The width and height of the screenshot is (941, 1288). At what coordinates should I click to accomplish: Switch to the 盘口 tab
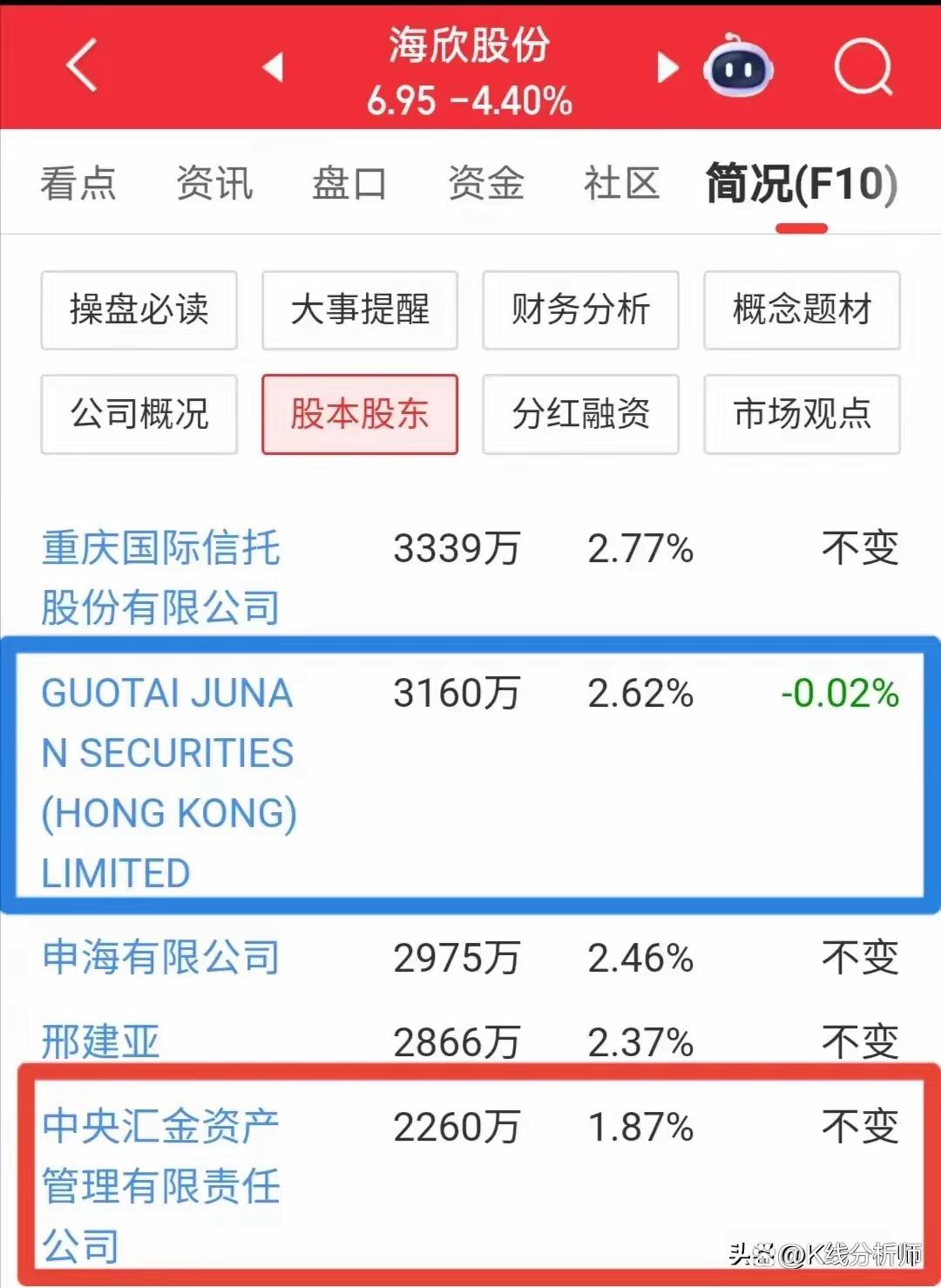349,184
